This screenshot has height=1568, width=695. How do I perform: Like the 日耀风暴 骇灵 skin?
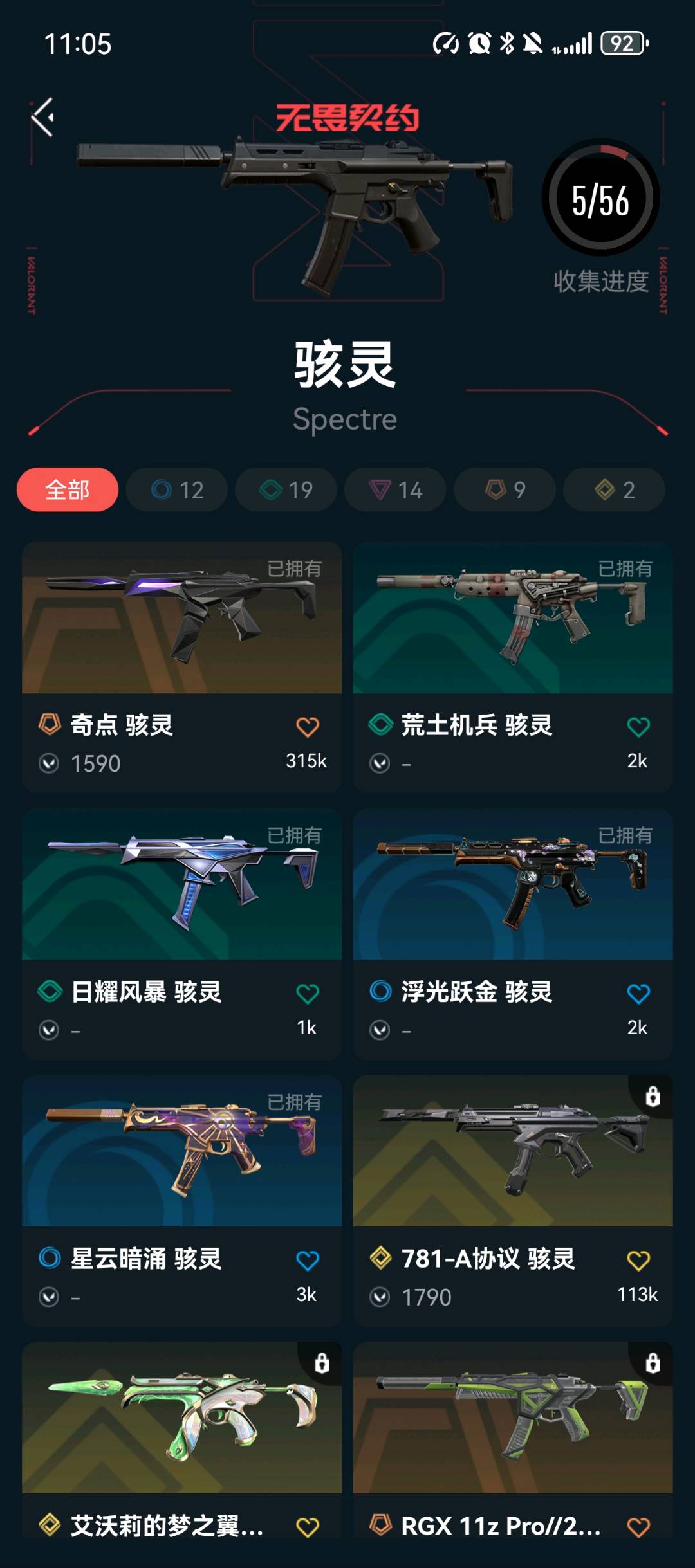tap(308, 994)
